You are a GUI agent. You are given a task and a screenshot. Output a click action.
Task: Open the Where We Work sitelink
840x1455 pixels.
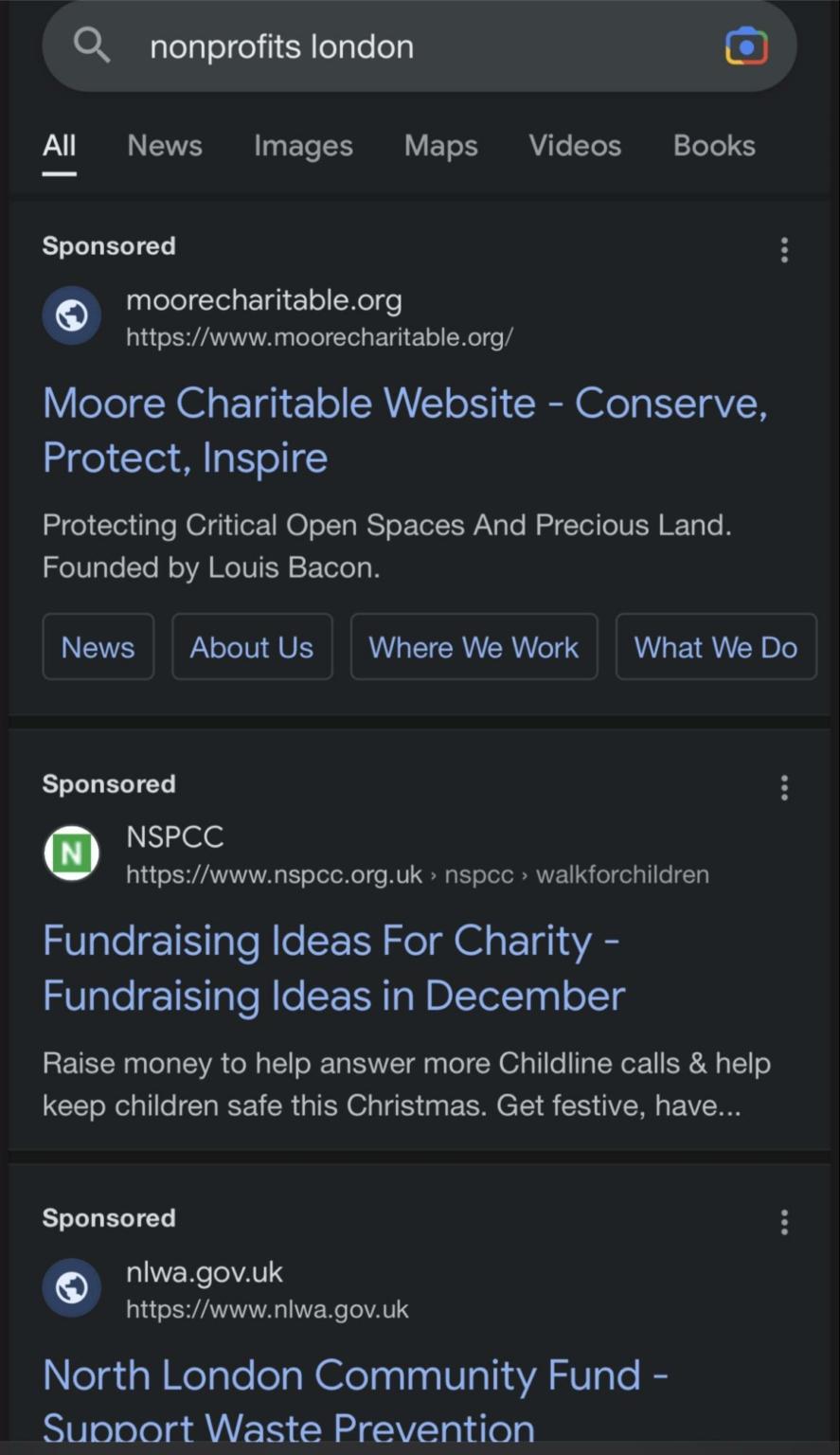[474, 647]
